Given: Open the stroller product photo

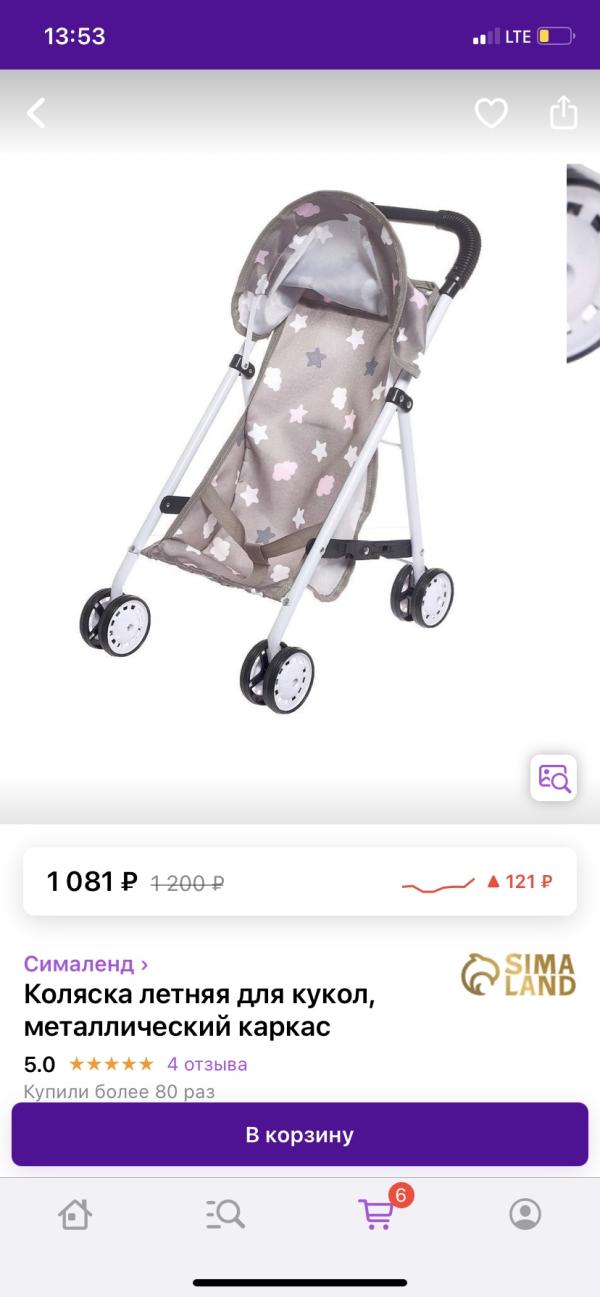Looking at the screenshot, I should 280,450.
